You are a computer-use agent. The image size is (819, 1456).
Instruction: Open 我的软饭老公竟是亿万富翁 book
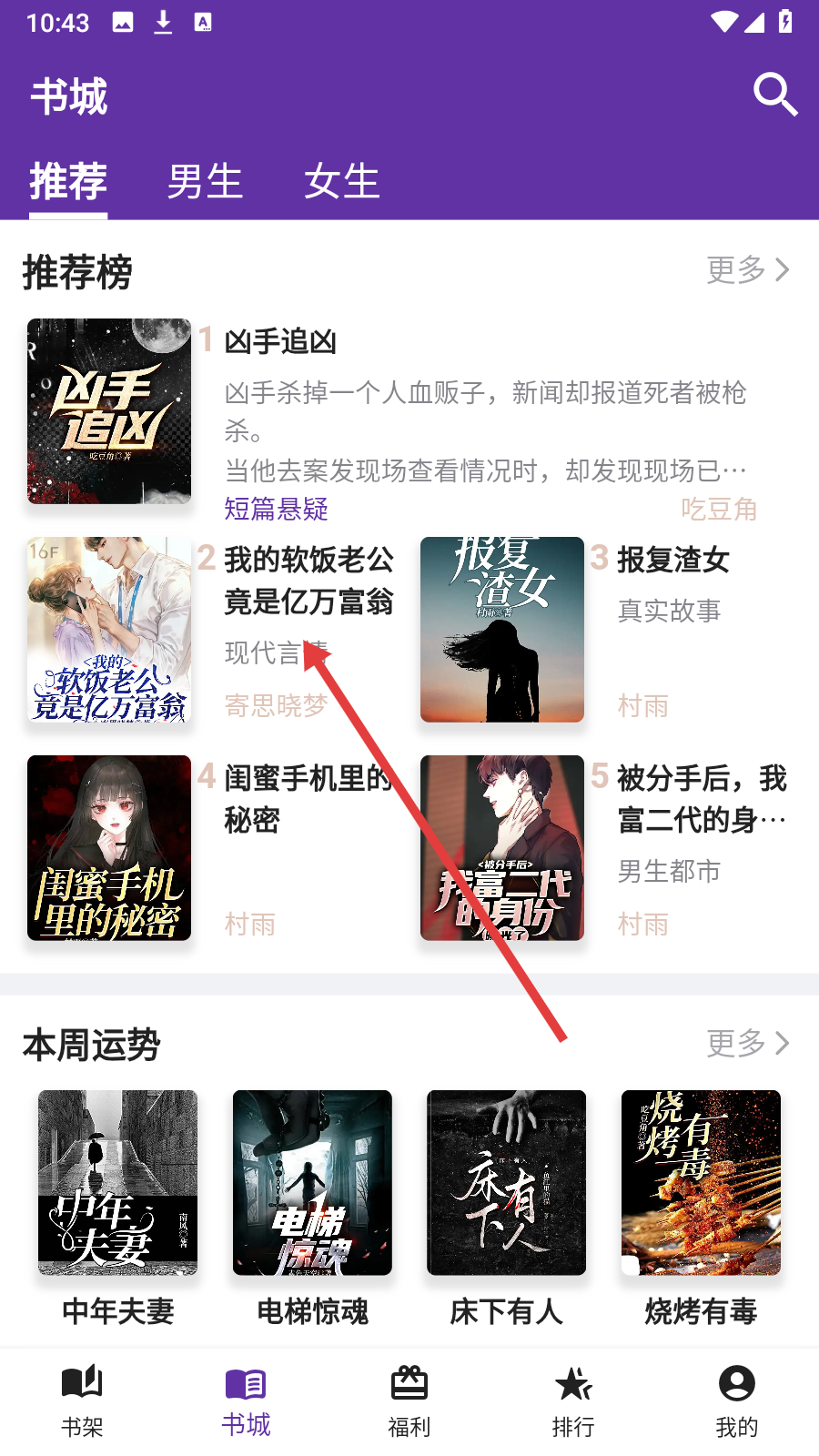click(x=109, y=630)
